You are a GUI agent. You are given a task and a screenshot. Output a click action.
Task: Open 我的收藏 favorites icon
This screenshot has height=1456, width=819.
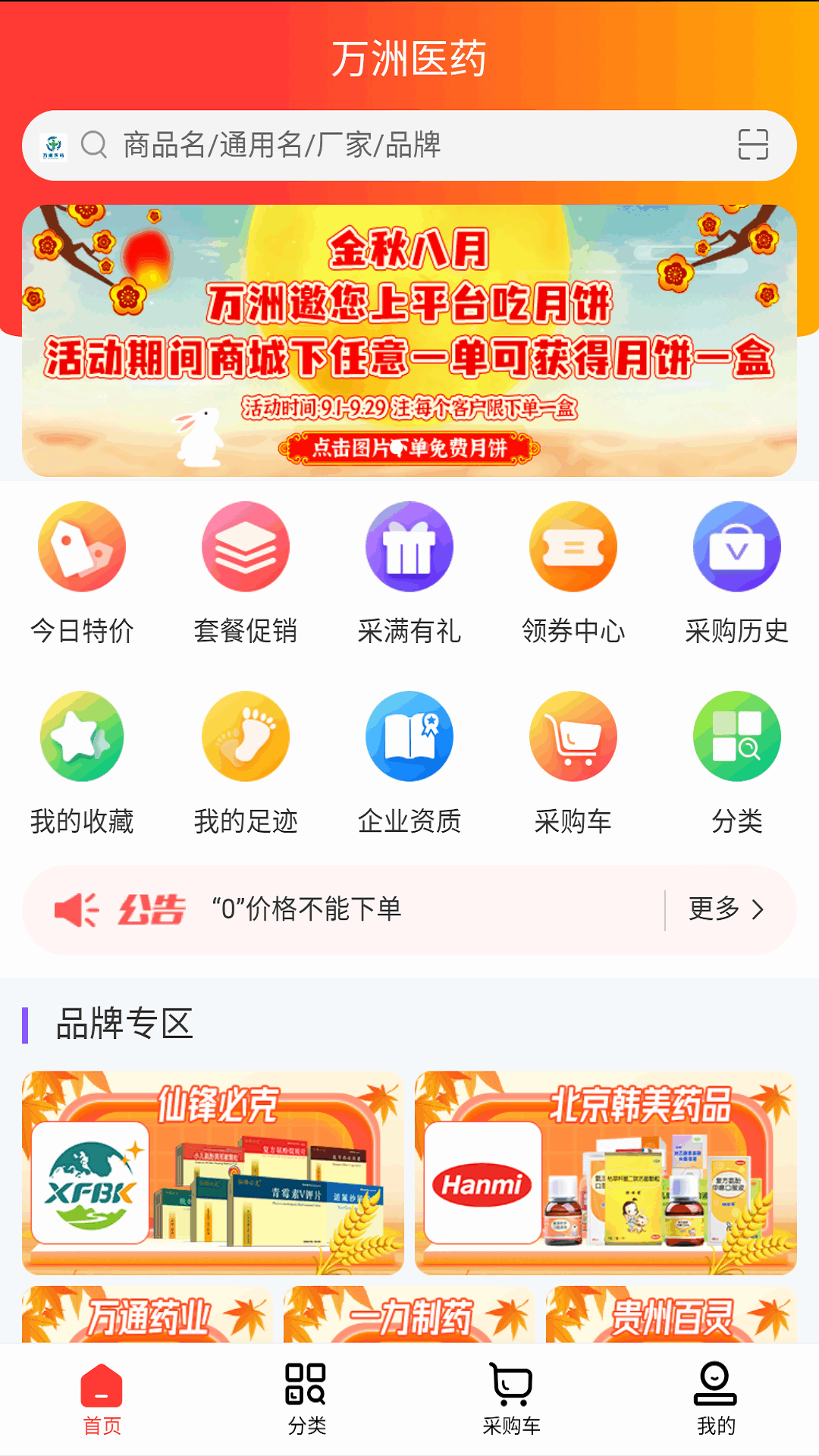81,736
